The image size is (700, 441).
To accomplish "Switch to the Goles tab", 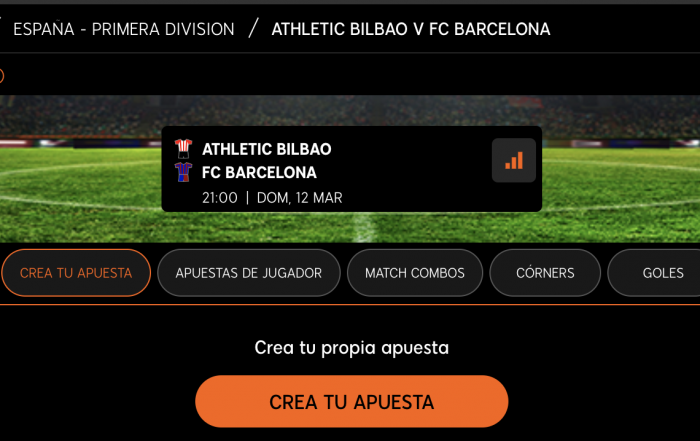I will [x=660, y=273].
